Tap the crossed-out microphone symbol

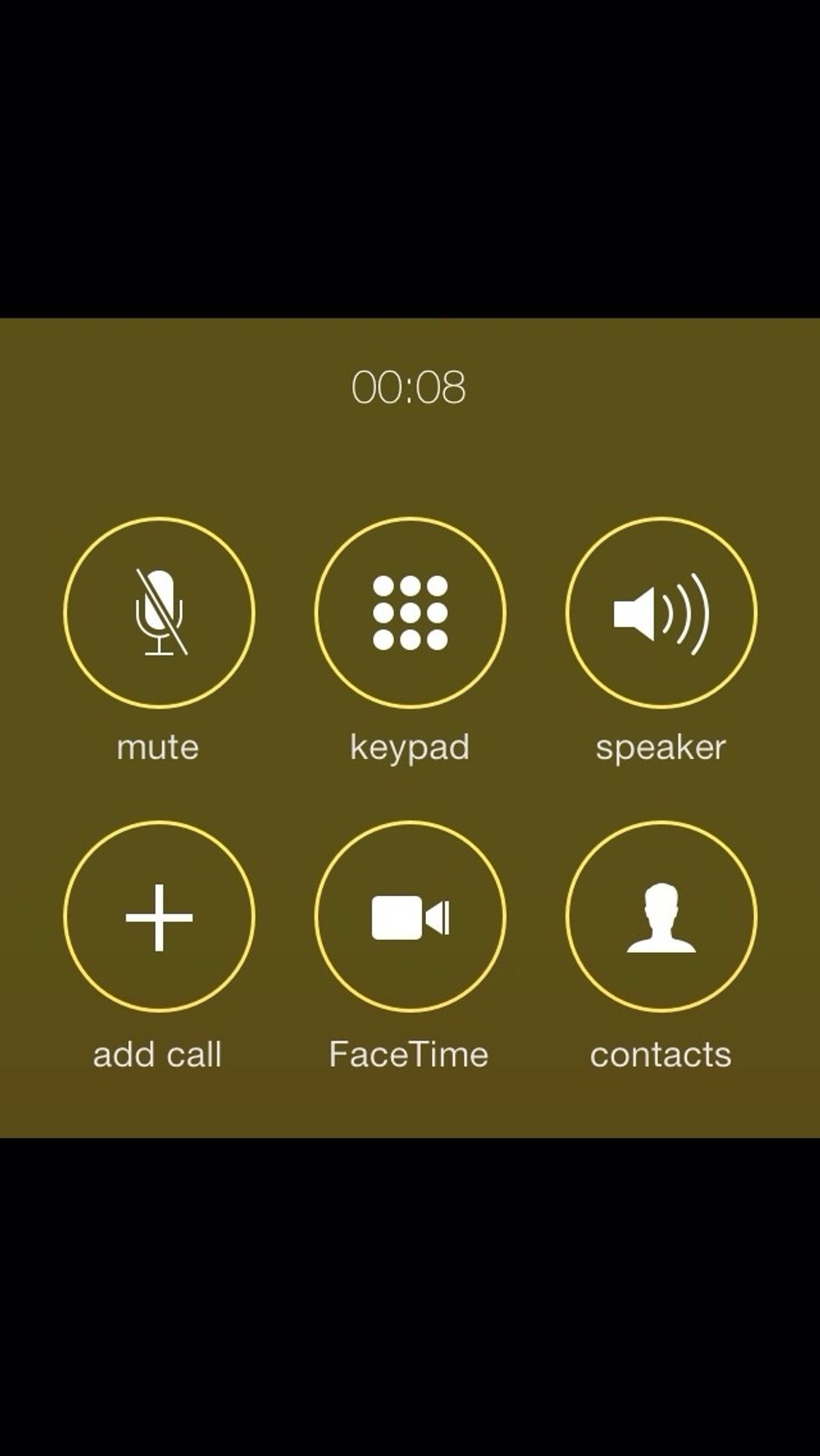(x=159, y=613)
